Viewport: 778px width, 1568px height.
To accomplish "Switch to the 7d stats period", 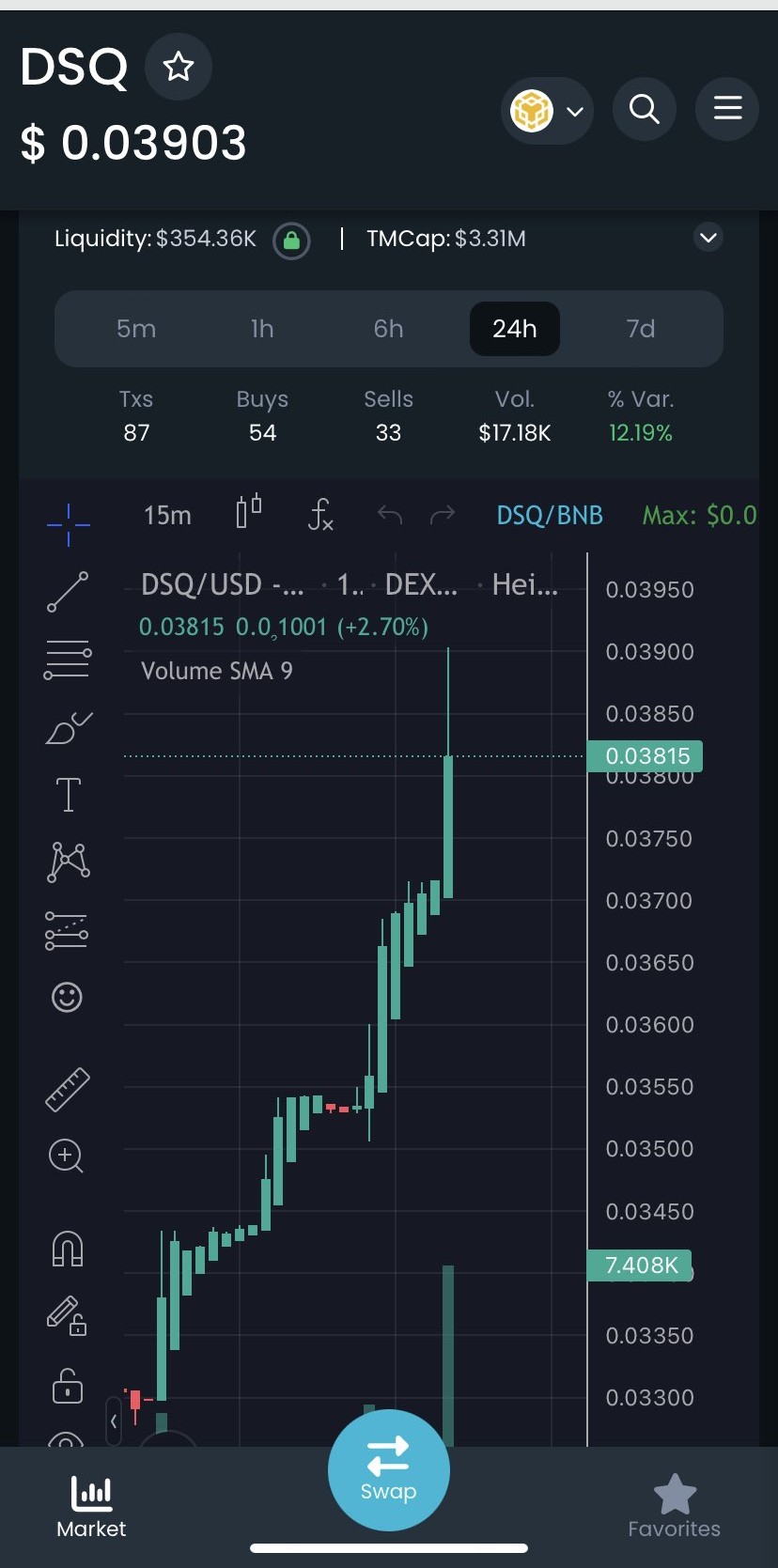I will (x=641, y=329).
